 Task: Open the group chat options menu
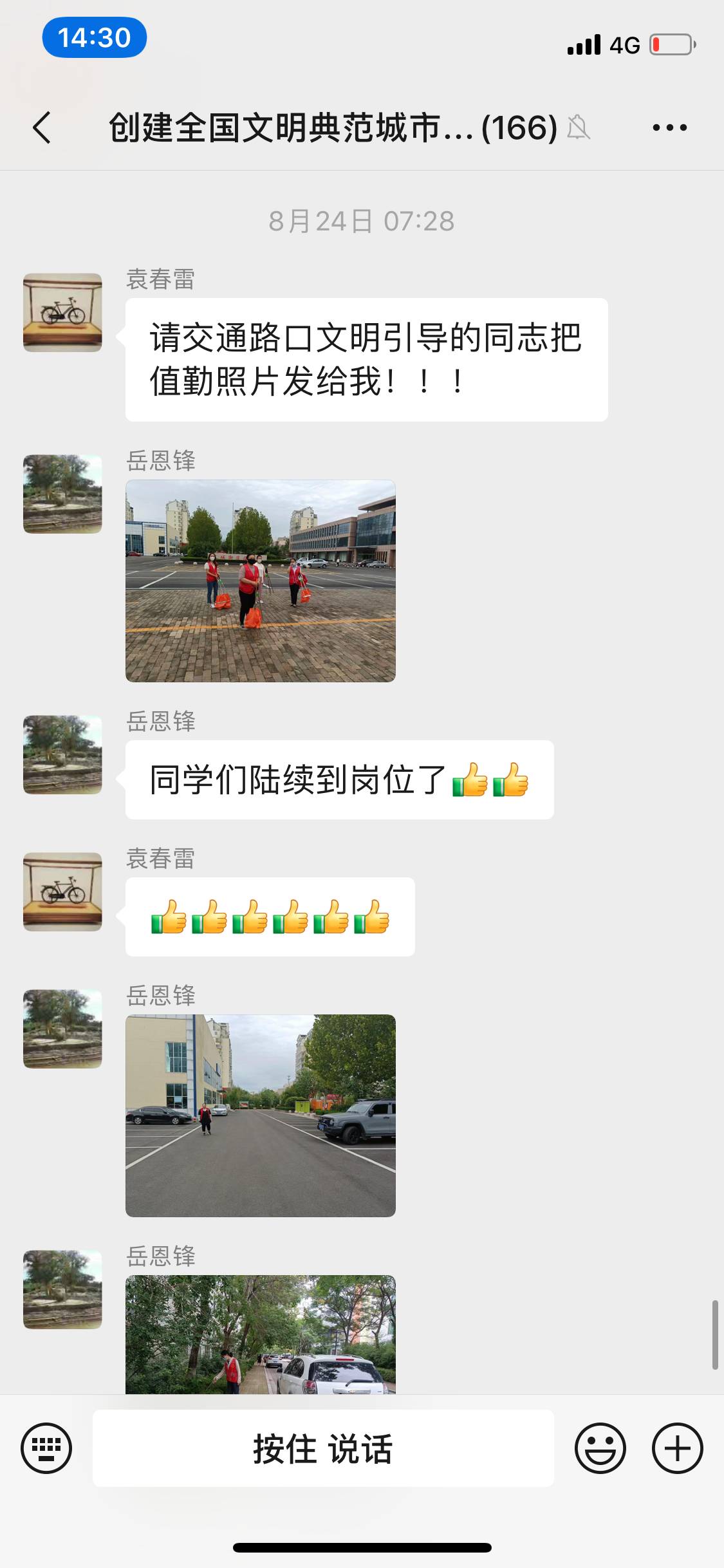tap(669, 127)
